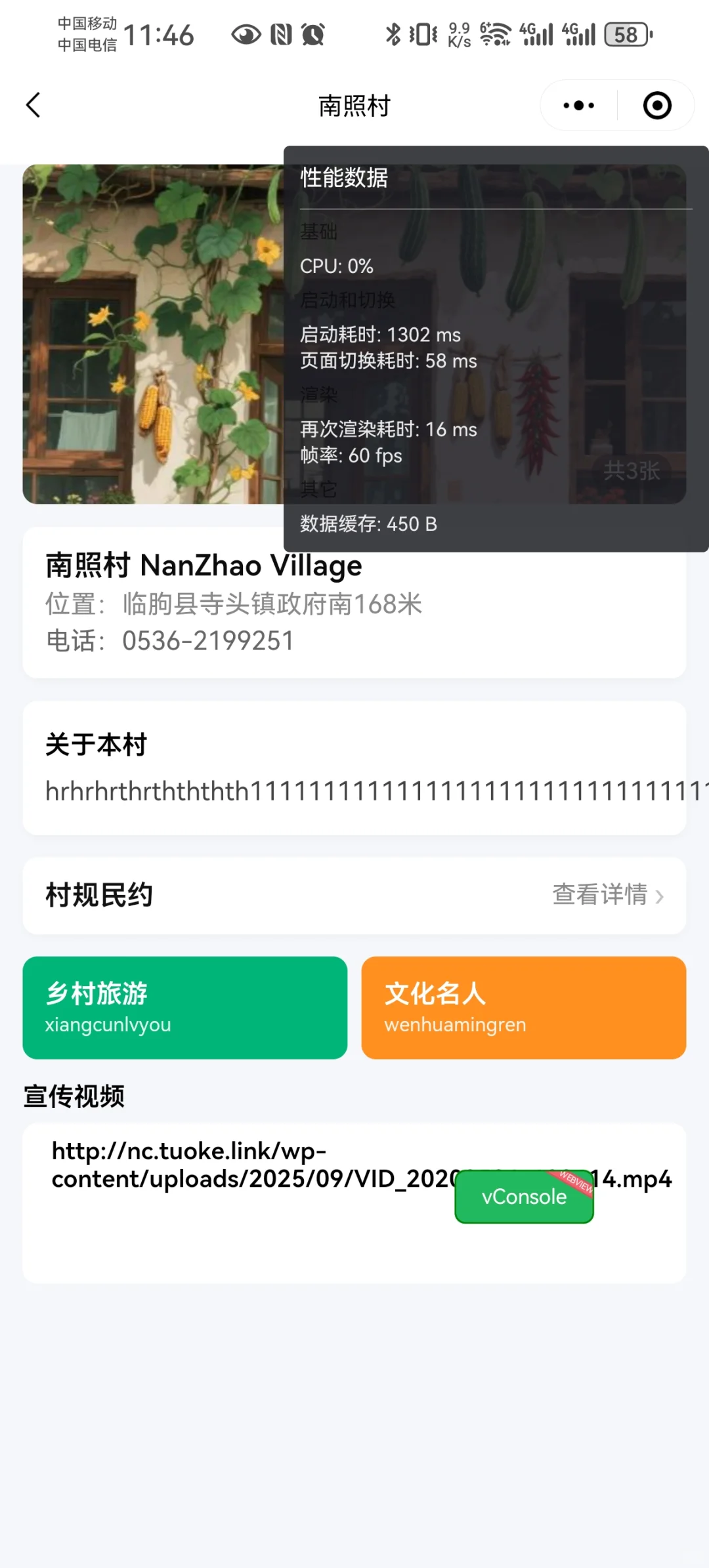The width and height of the screenshot is (709, 1568).
Task: Close the mini program with the circle icon
Action: [x=657, y=105]
